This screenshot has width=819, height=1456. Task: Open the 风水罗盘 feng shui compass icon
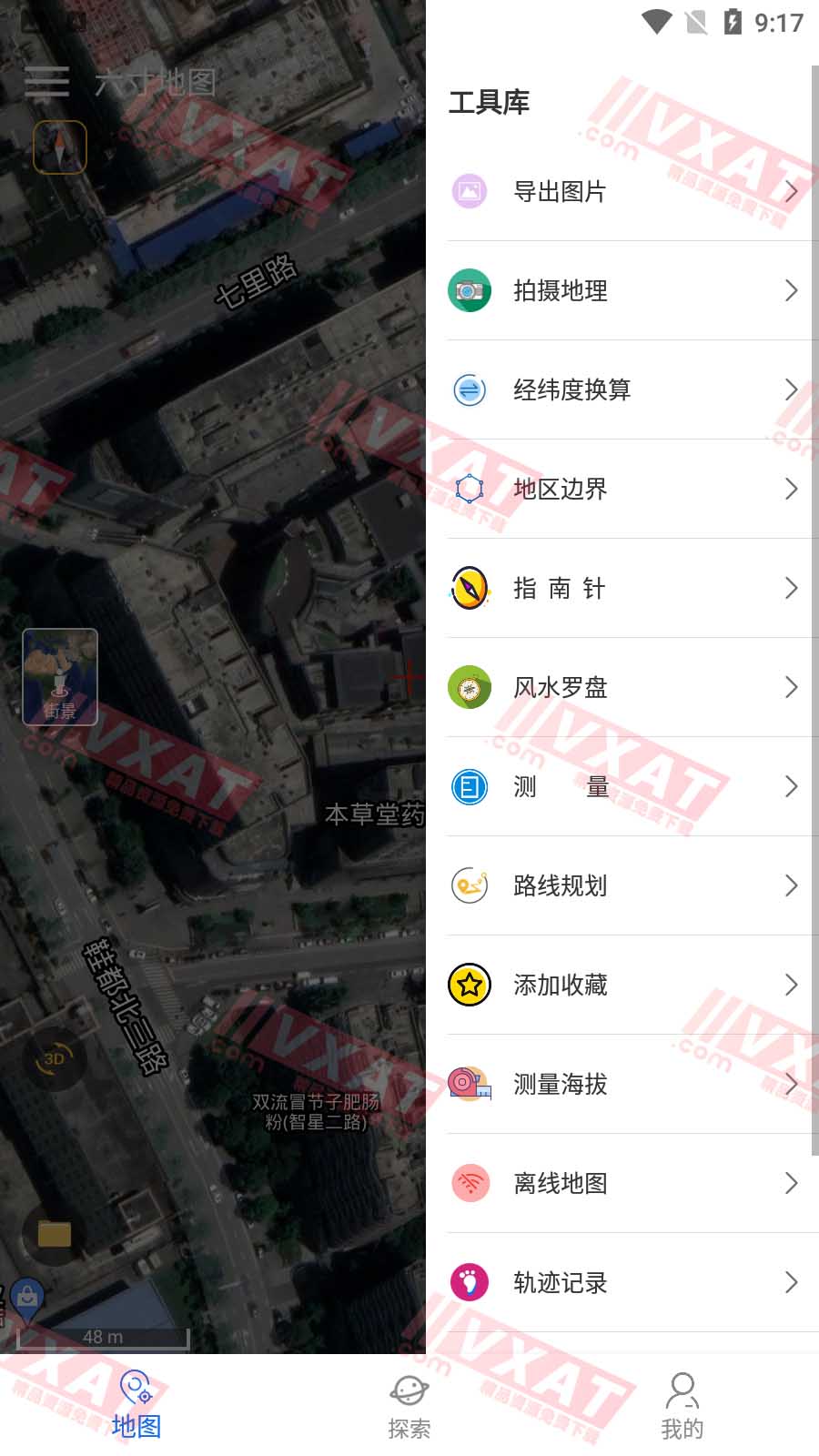469,688
